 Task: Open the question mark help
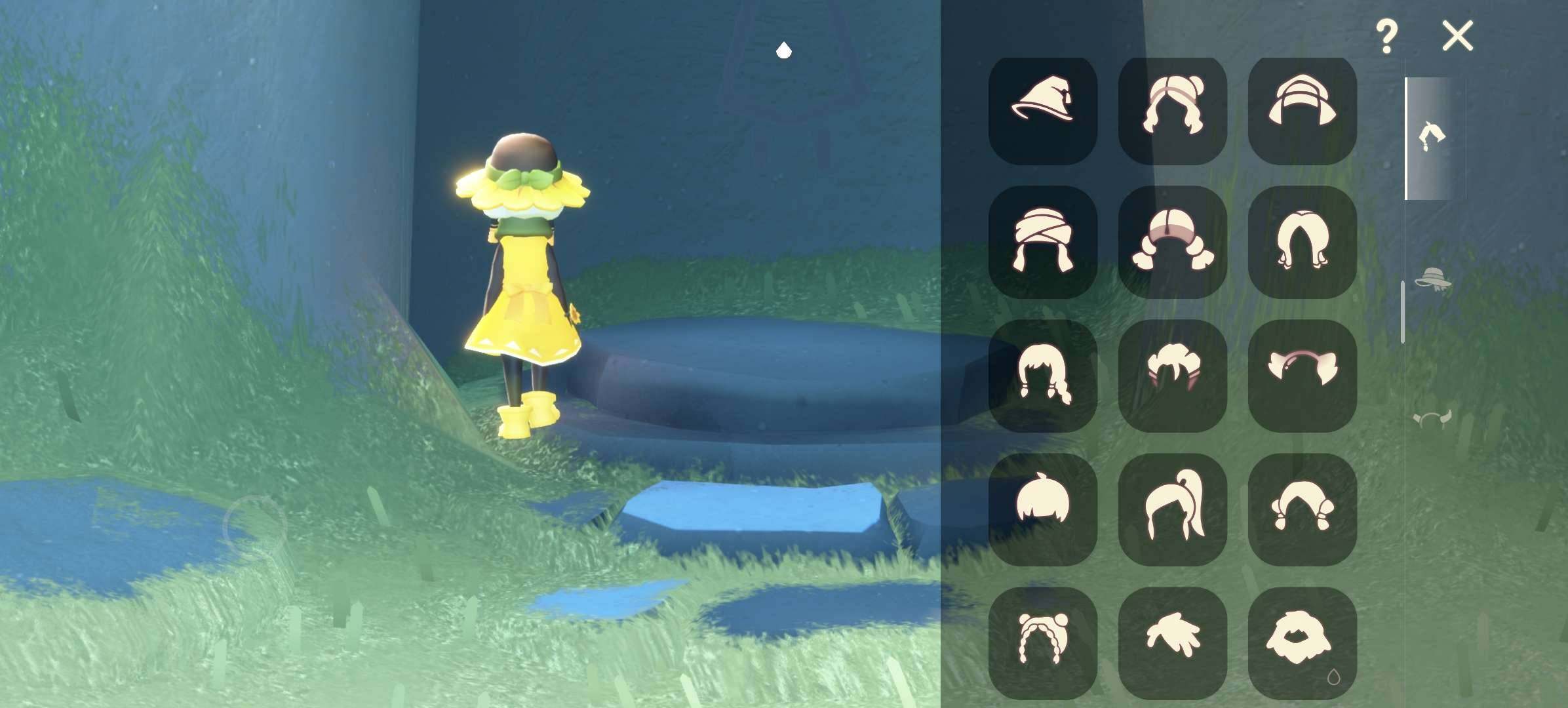click(1386, 37)
